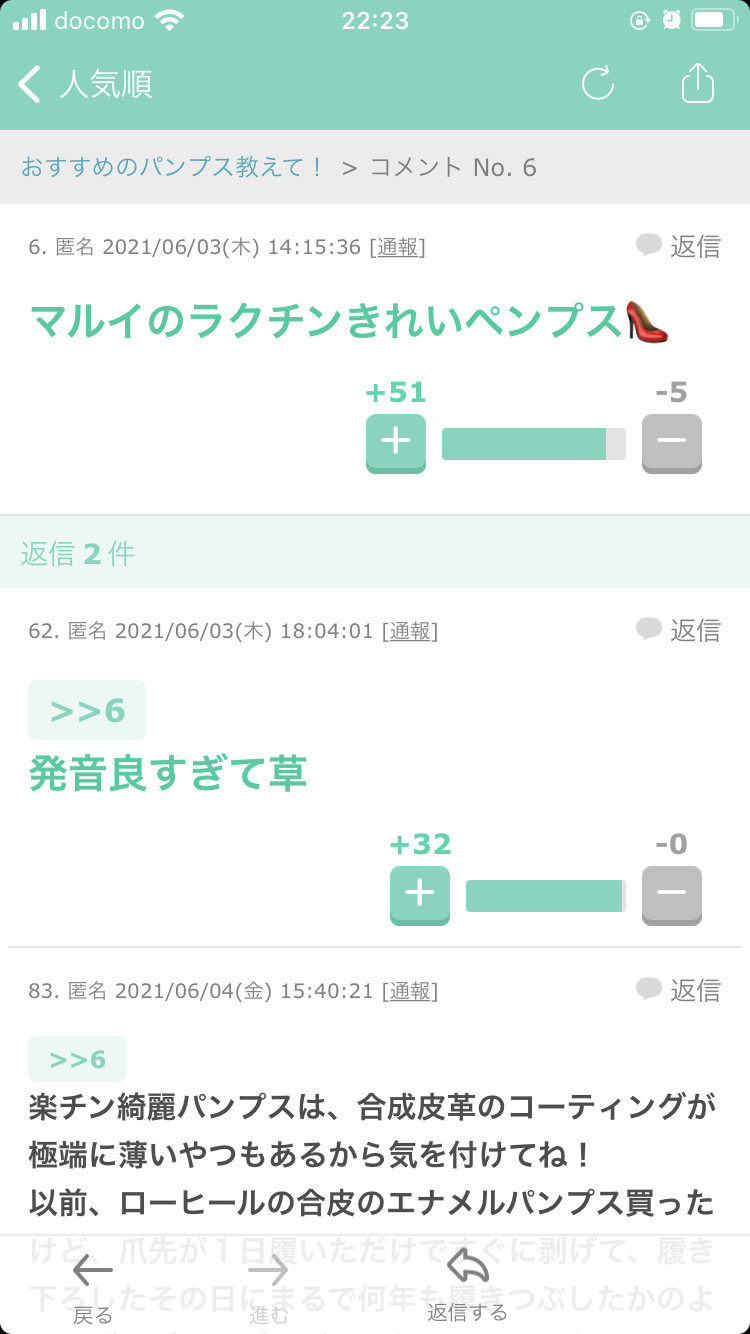This screenshot has width=750, height=1334.
Task: Reply to comment 62 with 返信
Action: pyautogui.click(x=679, y=630)
